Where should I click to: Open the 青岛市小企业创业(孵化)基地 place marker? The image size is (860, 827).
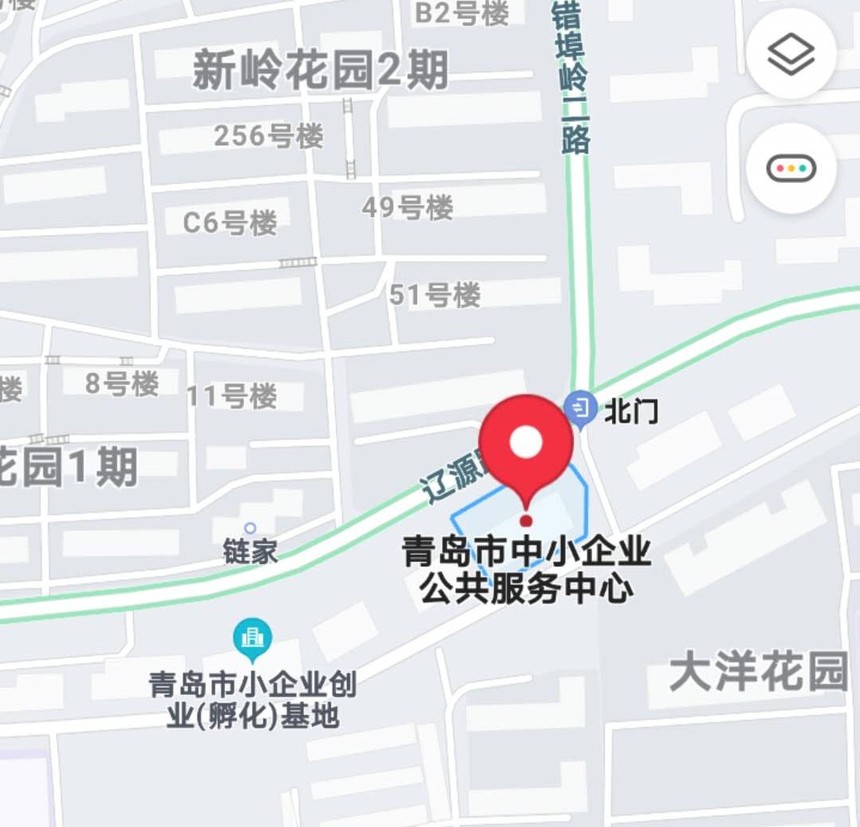[252, 637]
